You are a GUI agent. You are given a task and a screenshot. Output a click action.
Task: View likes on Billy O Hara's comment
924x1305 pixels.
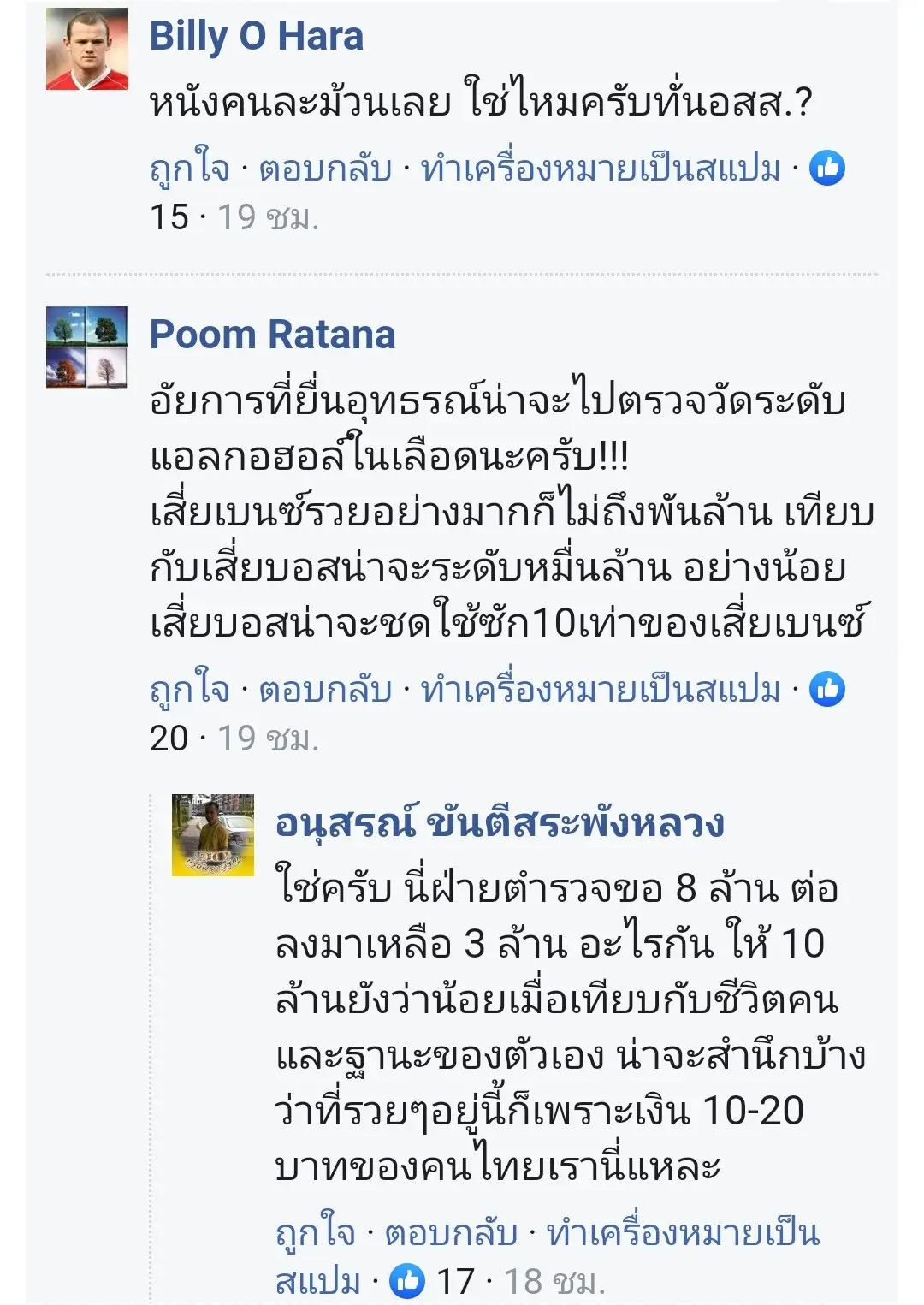click(827, 169)
